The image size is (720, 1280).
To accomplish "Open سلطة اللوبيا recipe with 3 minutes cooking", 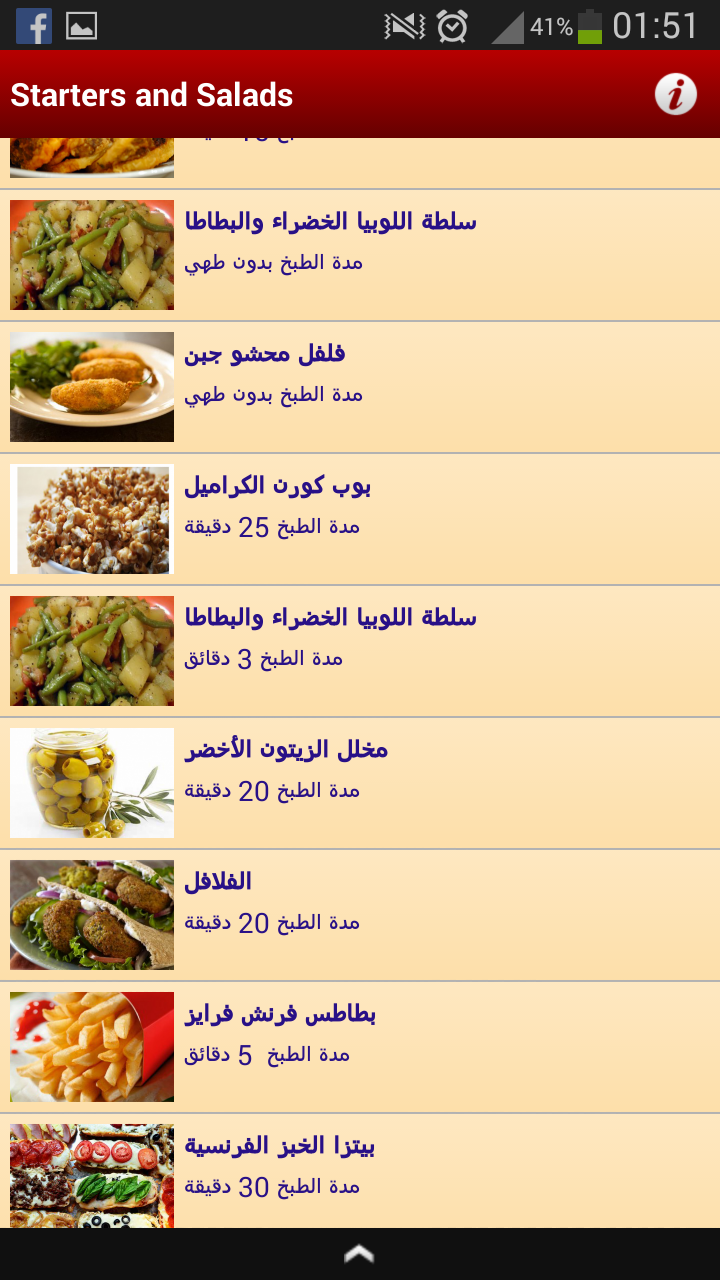I will point(360,651).
